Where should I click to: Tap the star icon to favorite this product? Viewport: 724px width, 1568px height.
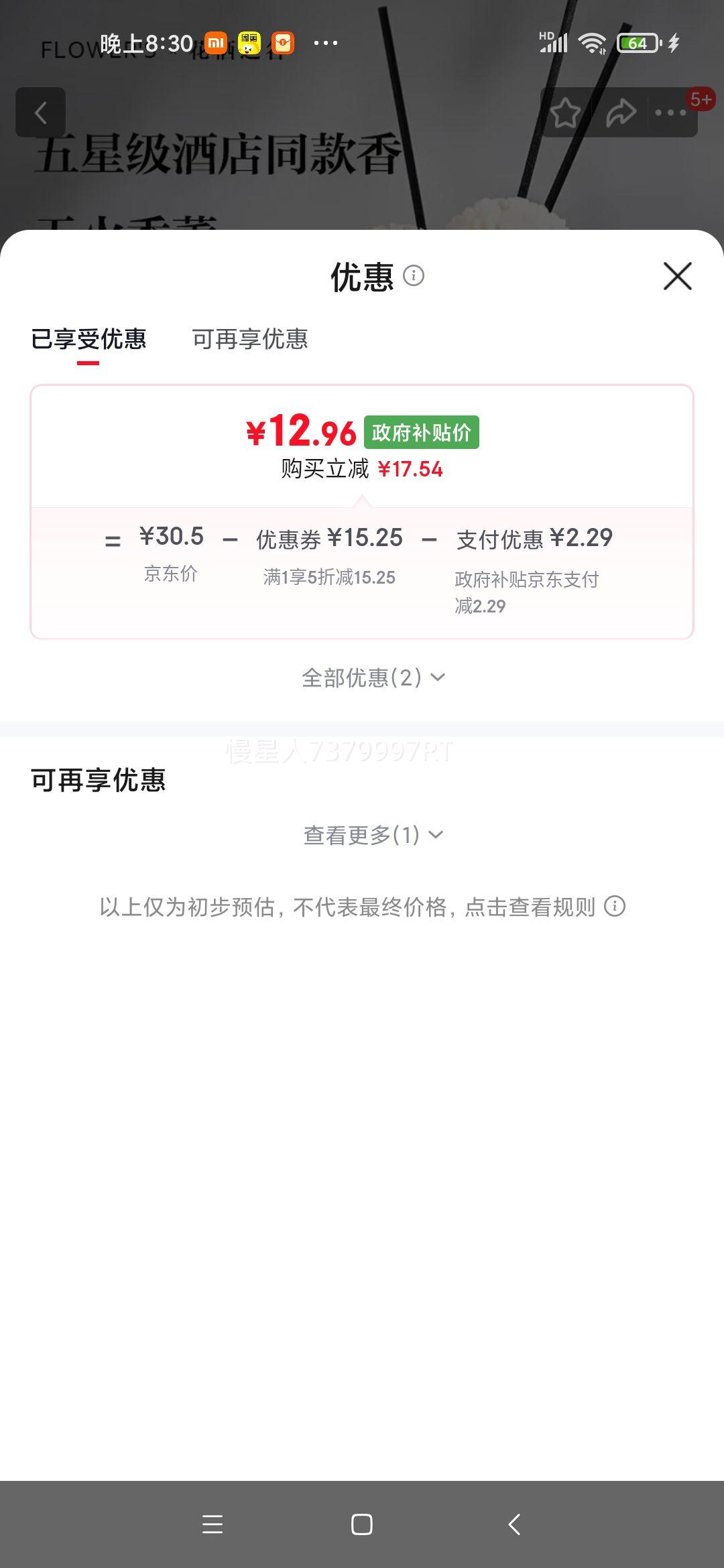click(x=566, y=111)
